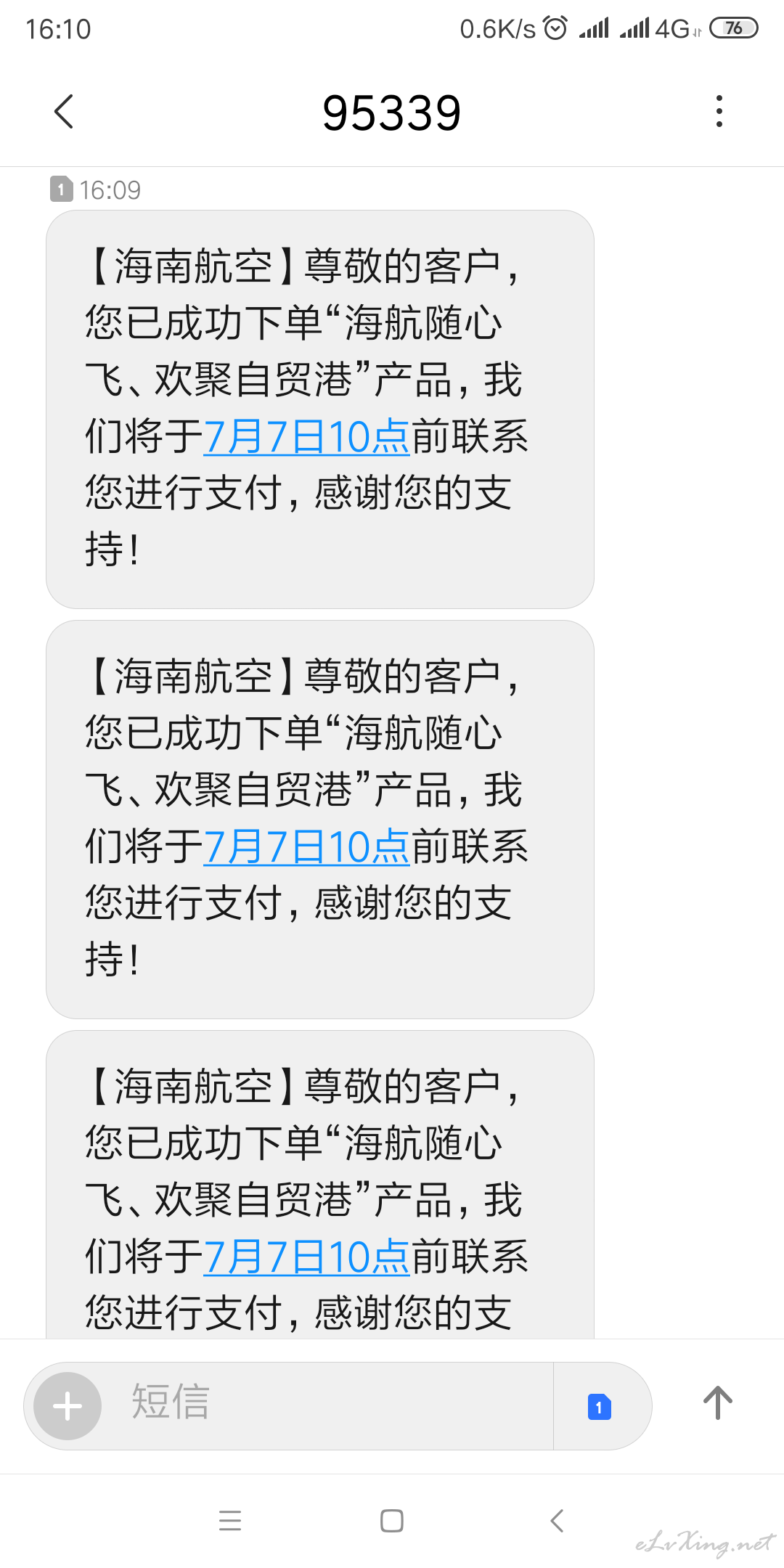Tap the plus attachment button
This screenshot has height=1568, width=784.
point(68,1406)
